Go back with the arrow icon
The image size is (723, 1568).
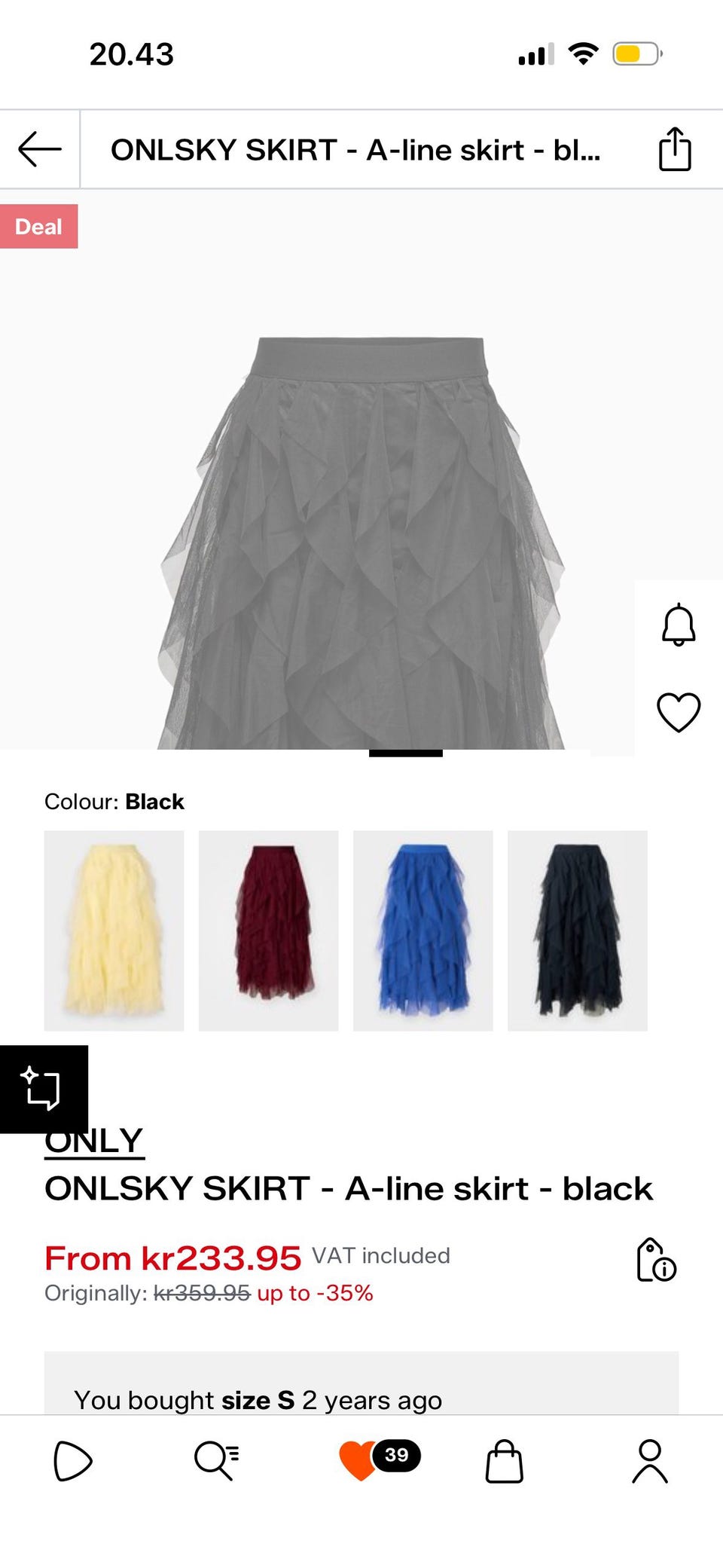point(40,149)
